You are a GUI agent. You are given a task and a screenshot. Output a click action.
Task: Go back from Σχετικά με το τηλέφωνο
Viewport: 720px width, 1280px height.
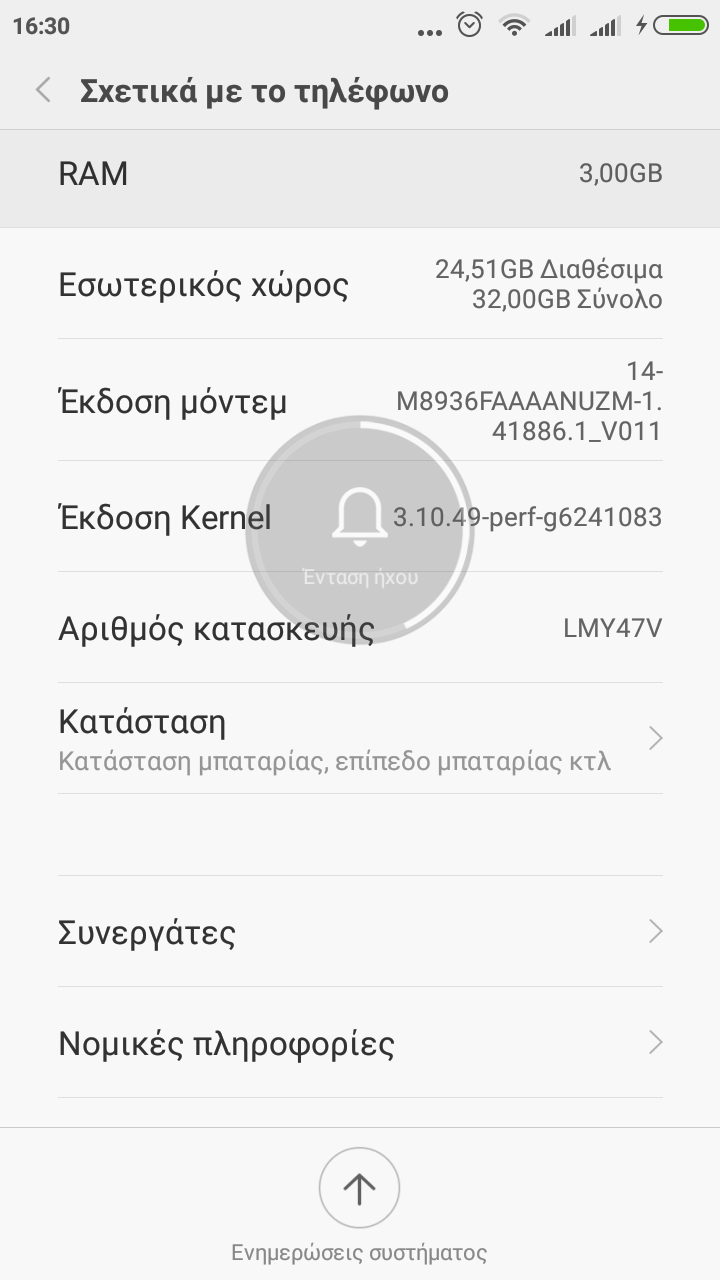point(43,91)
